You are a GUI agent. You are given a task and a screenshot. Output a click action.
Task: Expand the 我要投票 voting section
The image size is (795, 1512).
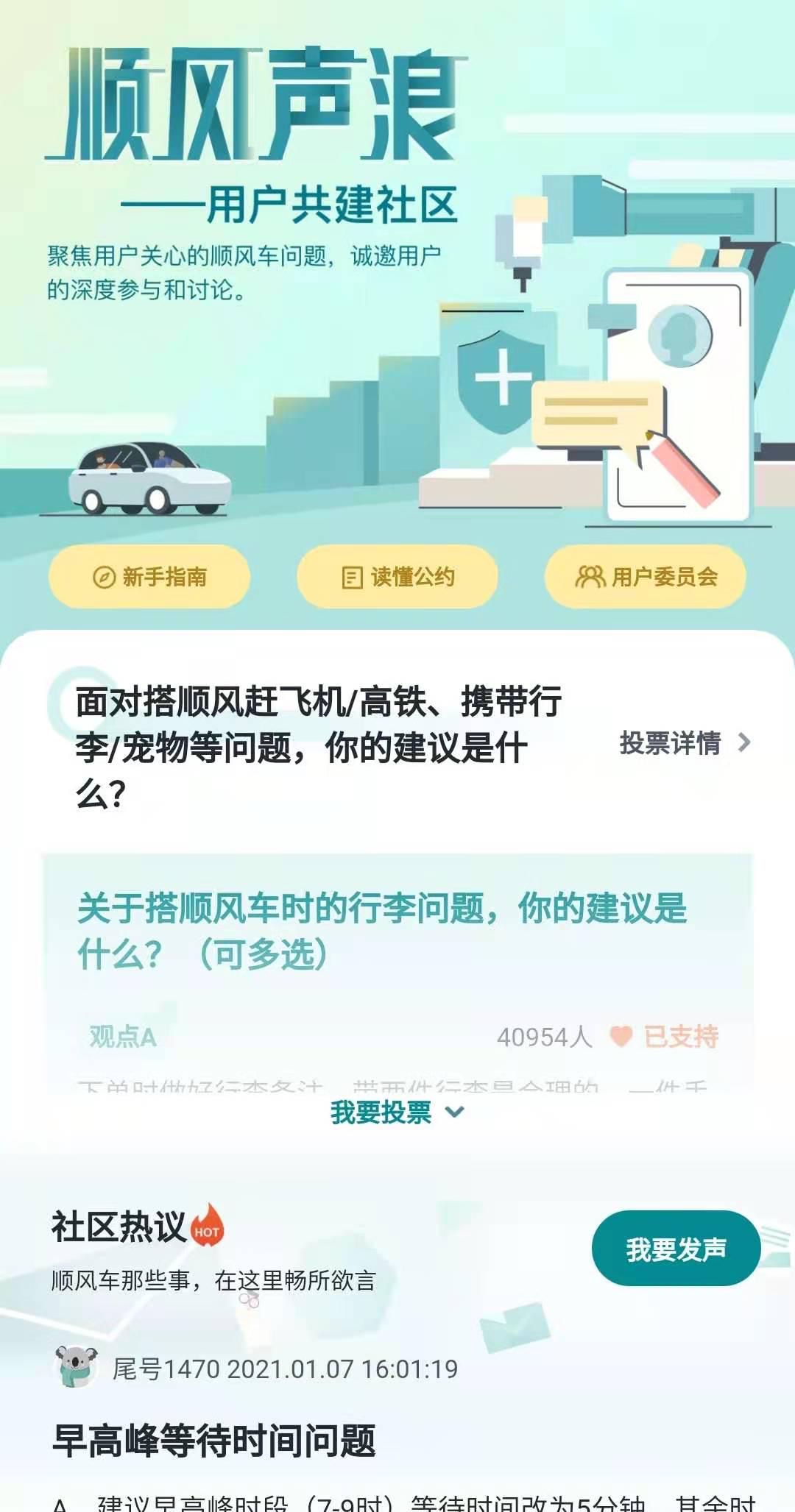397,1112
